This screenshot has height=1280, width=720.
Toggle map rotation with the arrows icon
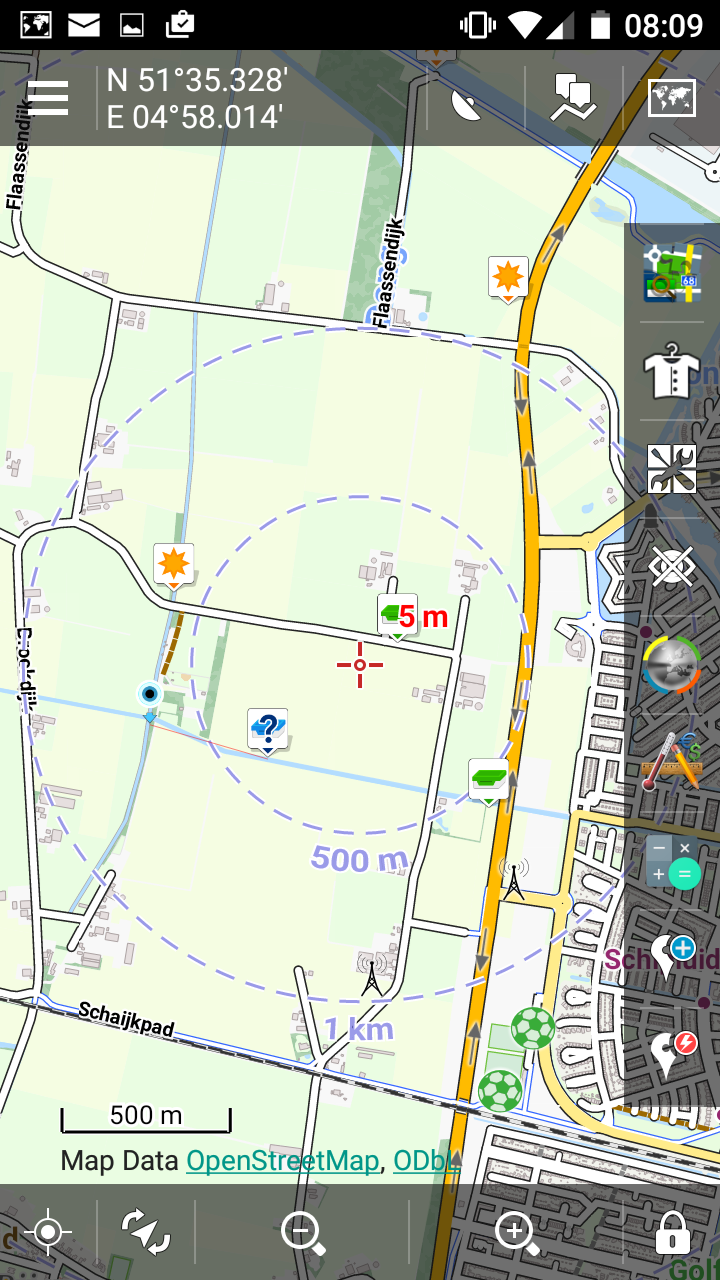point(146,1232)
